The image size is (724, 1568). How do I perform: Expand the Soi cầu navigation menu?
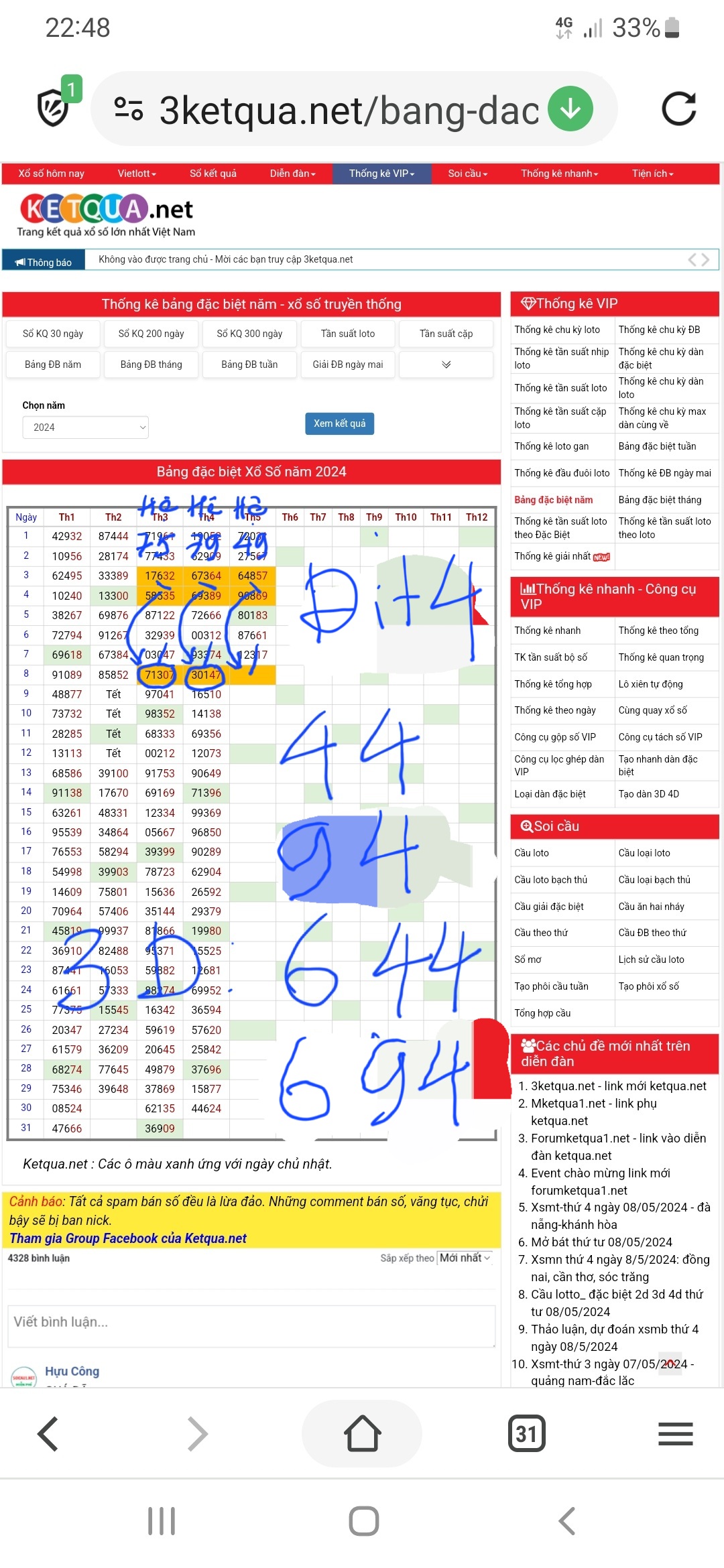[x=467, y=174]
